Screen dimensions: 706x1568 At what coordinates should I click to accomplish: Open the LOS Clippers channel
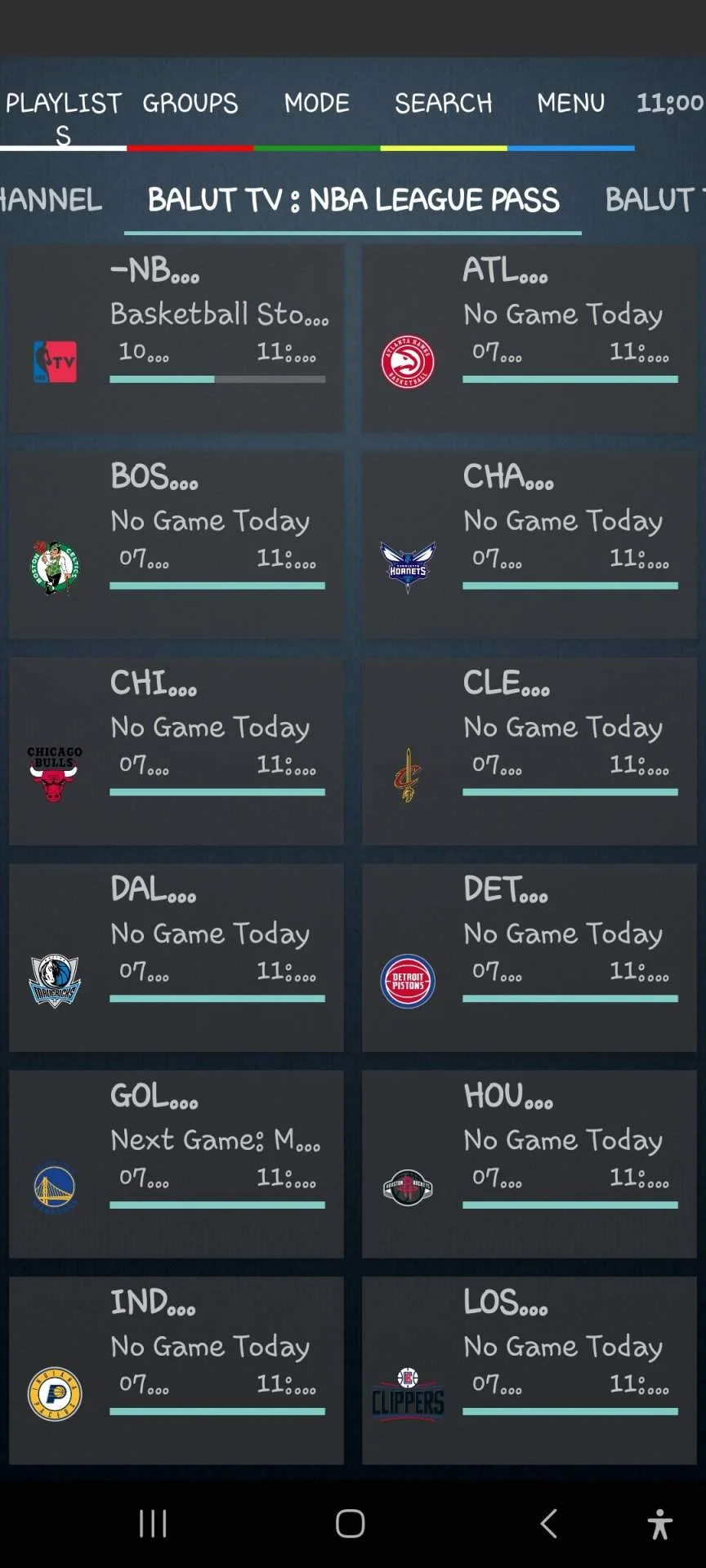tap(529, 1372)
